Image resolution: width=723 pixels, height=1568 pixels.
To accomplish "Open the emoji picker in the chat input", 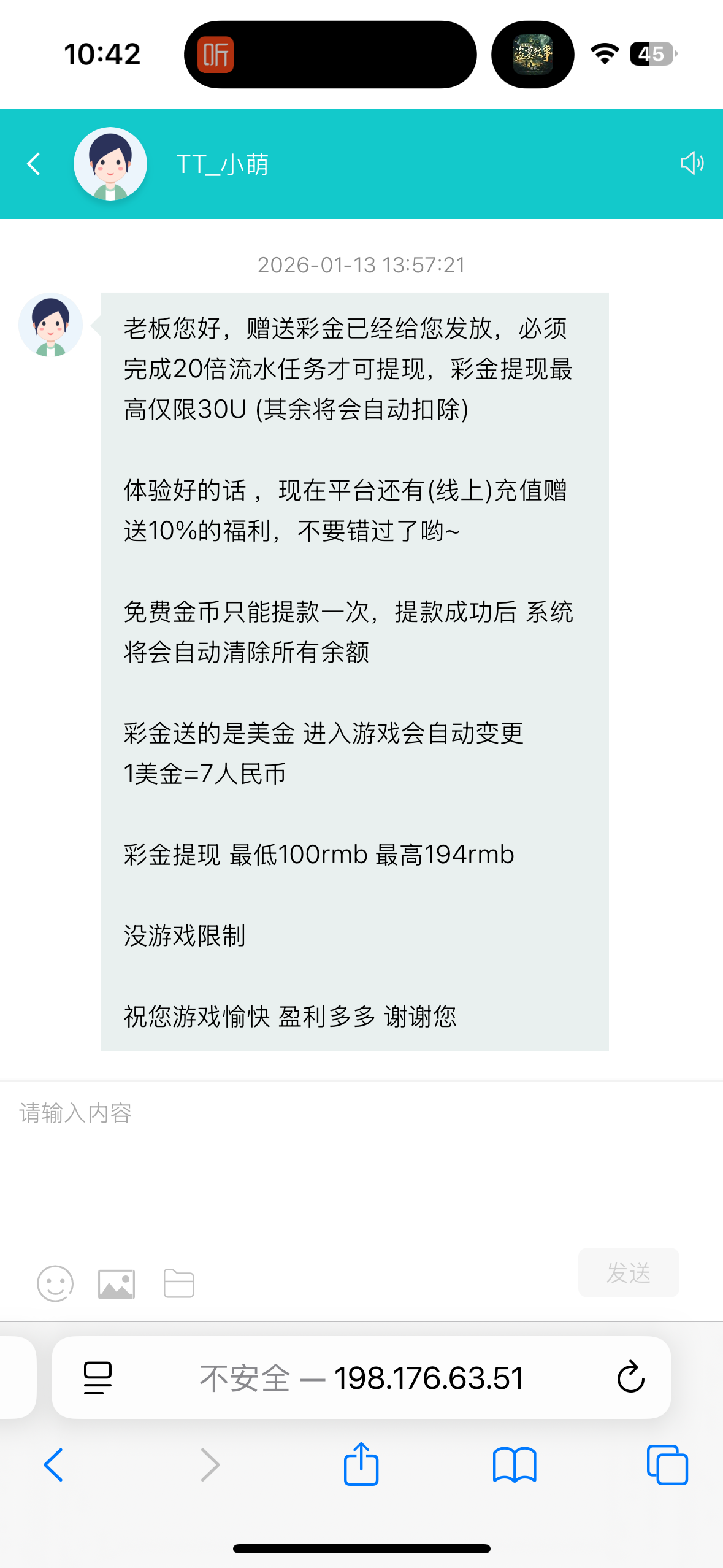I will [55, 1283].
